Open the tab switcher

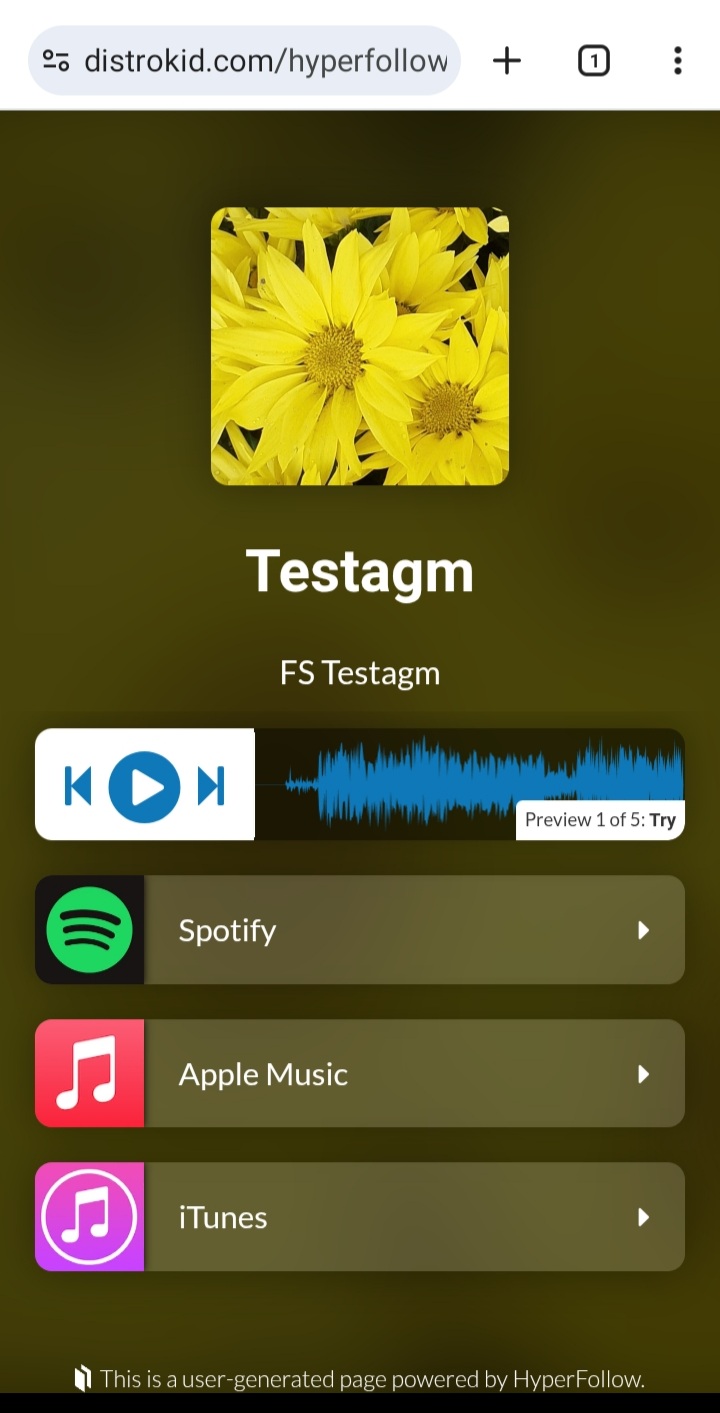[593, 61]
